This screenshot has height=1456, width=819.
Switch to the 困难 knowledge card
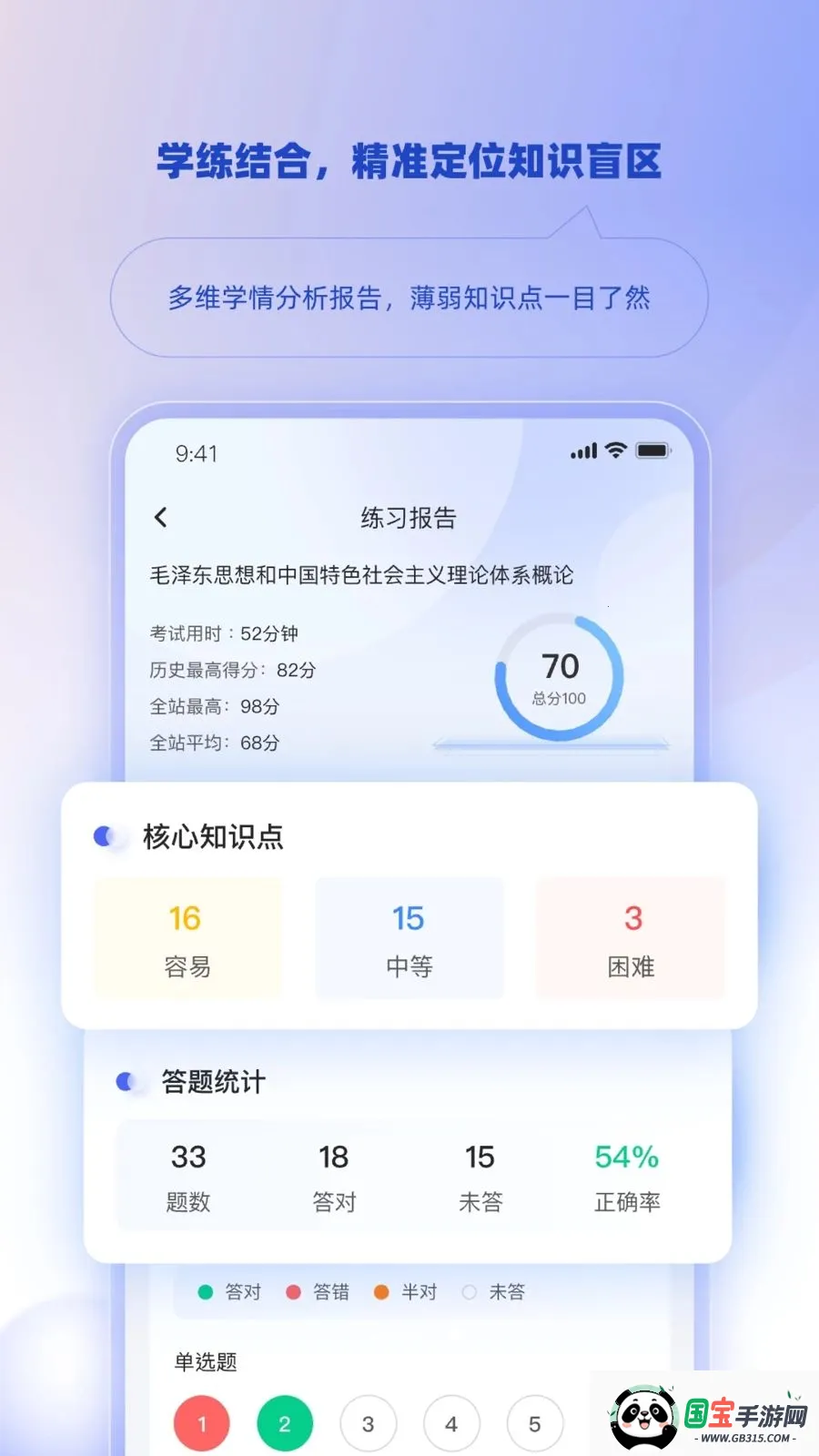coord(631,938)
